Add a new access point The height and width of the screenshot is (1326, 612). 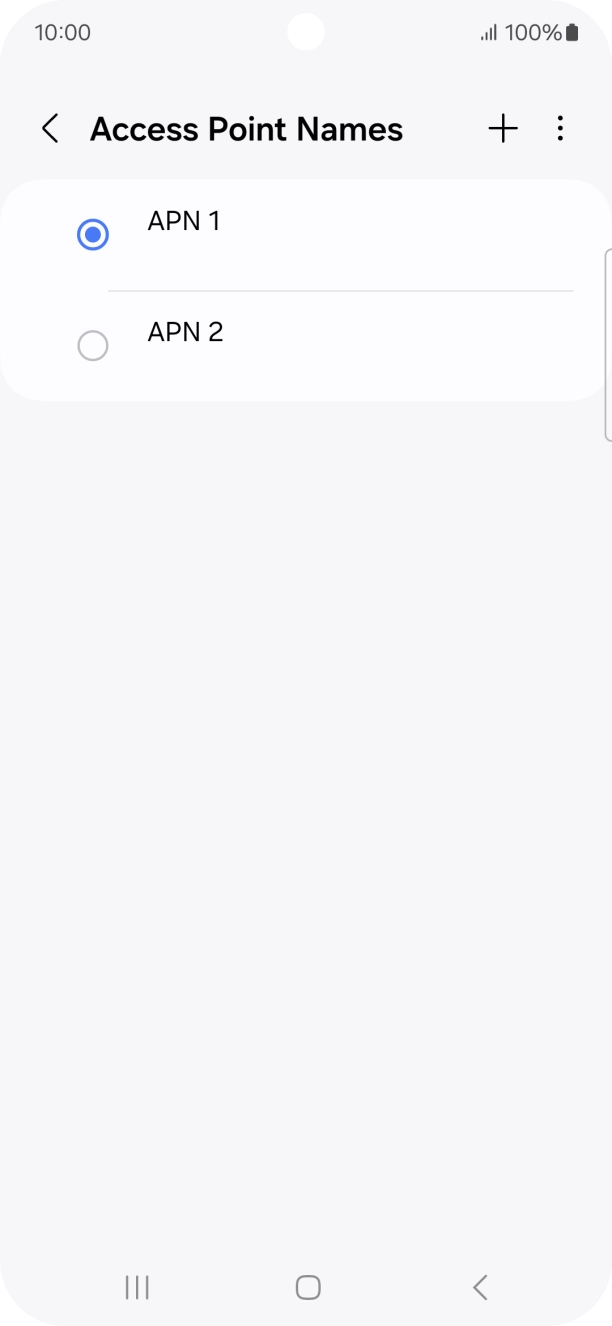[x=503, y=129]
